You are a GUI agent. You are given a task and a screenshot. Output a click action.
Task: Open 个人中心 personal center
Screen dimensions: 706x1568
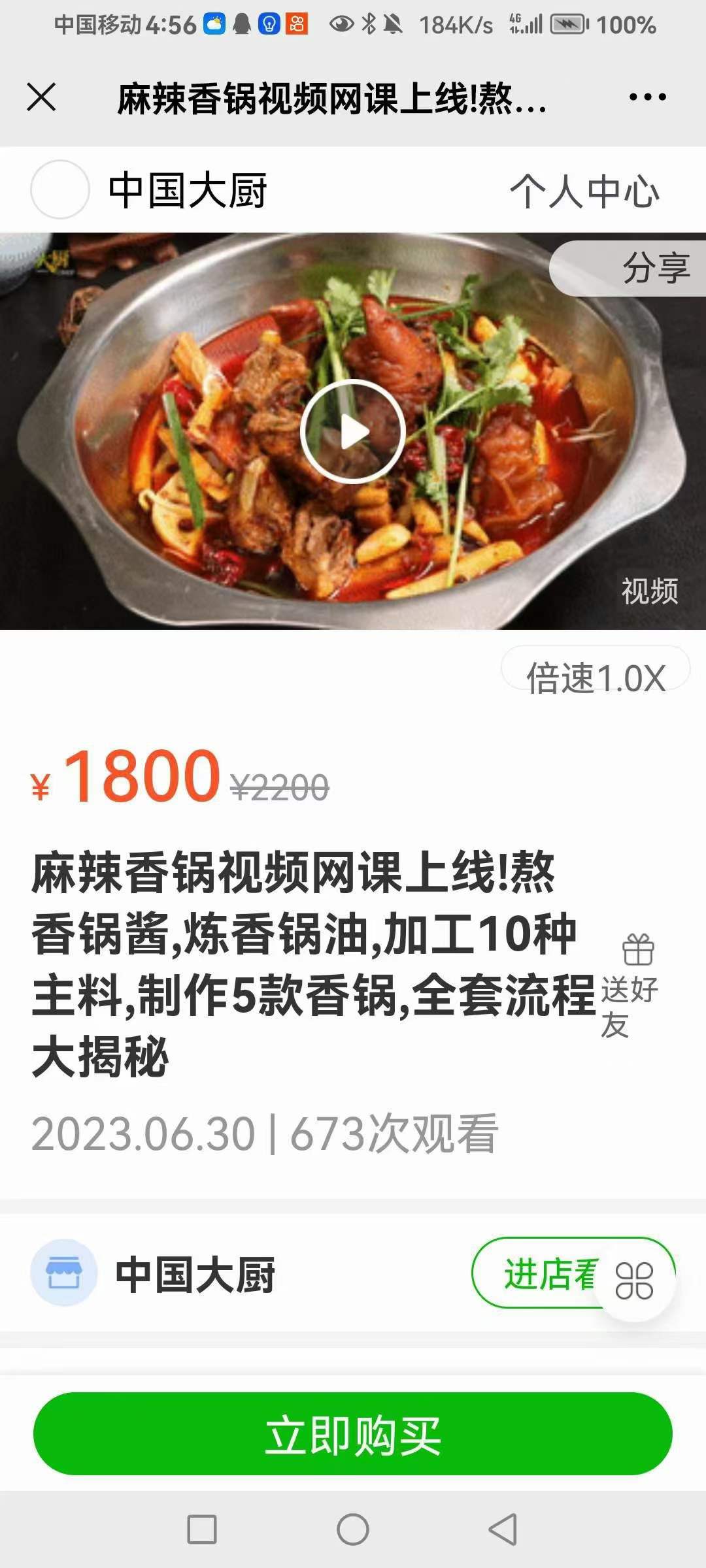click(584, 190)
